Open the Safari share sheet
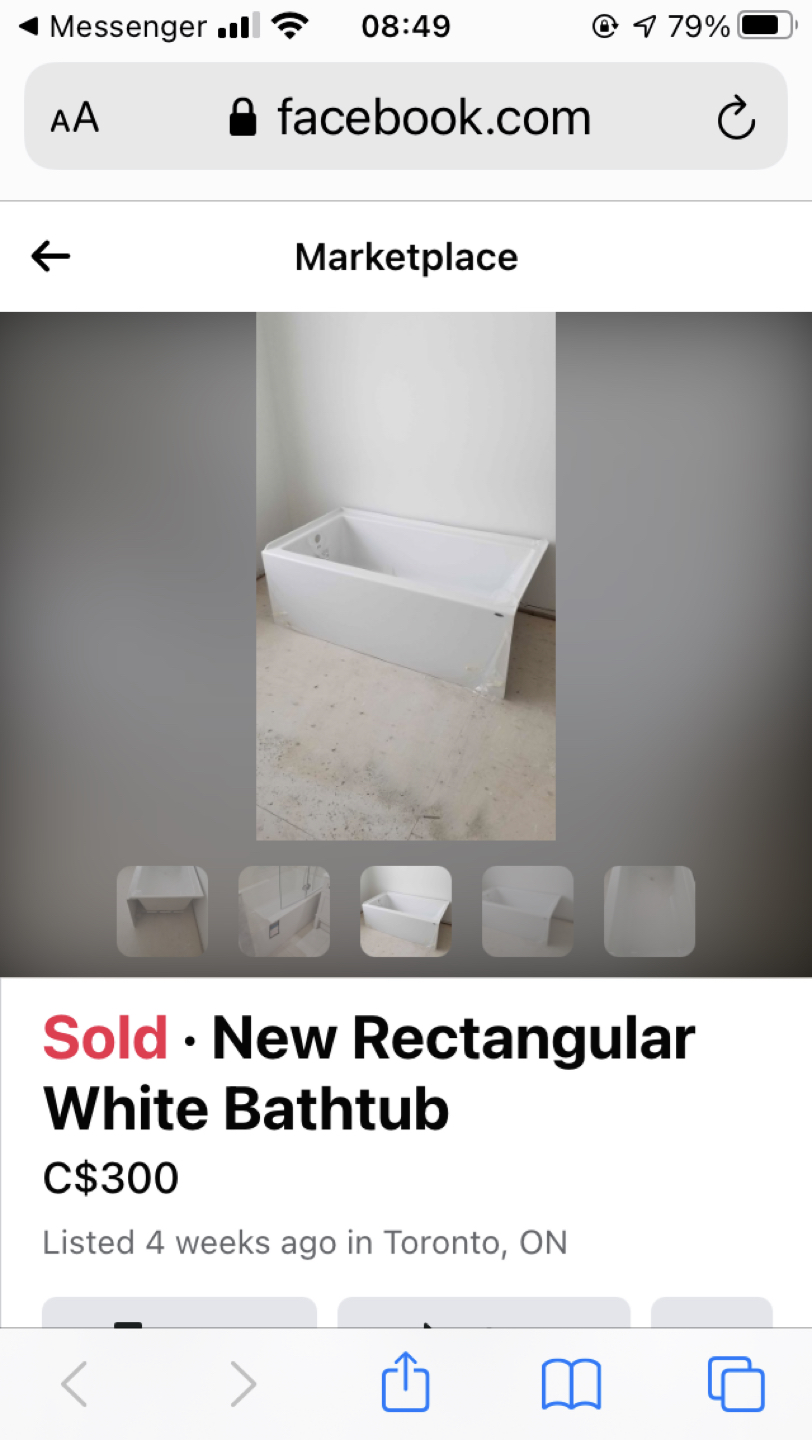 [405, 1385]
